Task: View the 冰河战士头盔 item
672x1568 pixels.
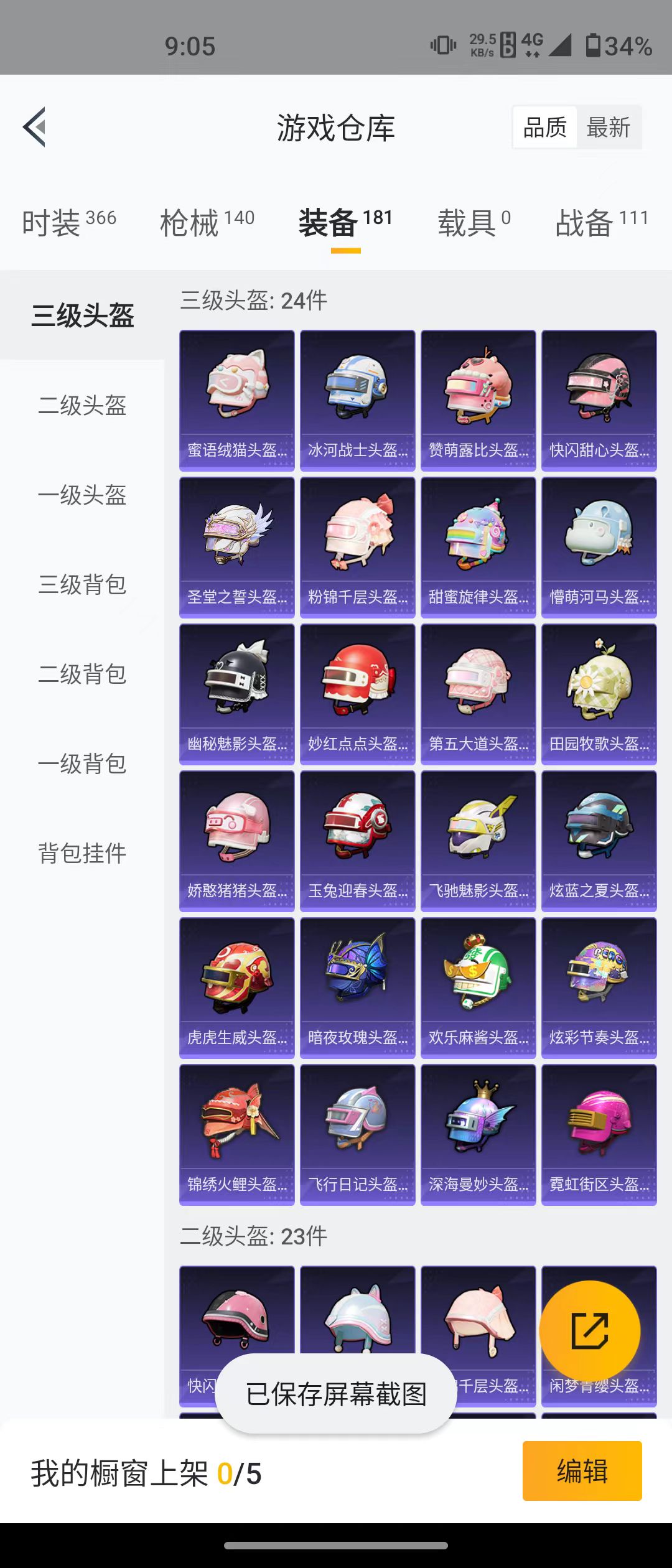Action: coord(357,399)
